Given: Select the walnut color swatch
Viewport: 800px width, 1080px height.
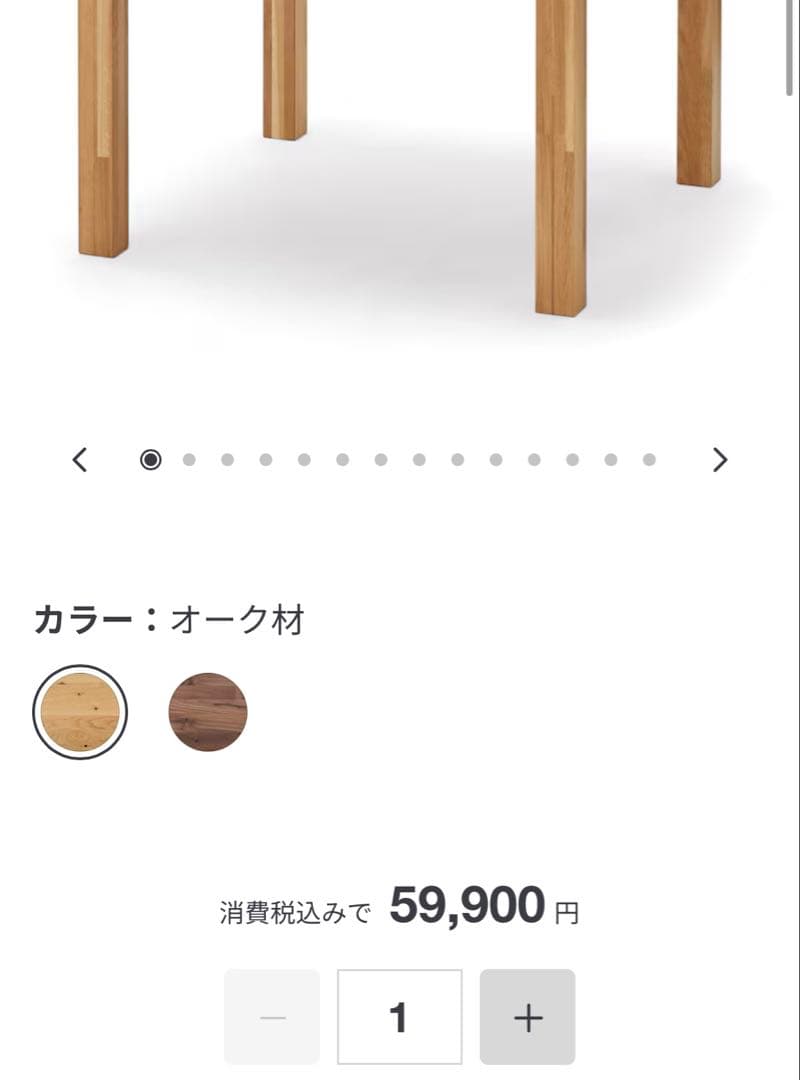Looking at the screenshot, I should [x=207, y=711].
